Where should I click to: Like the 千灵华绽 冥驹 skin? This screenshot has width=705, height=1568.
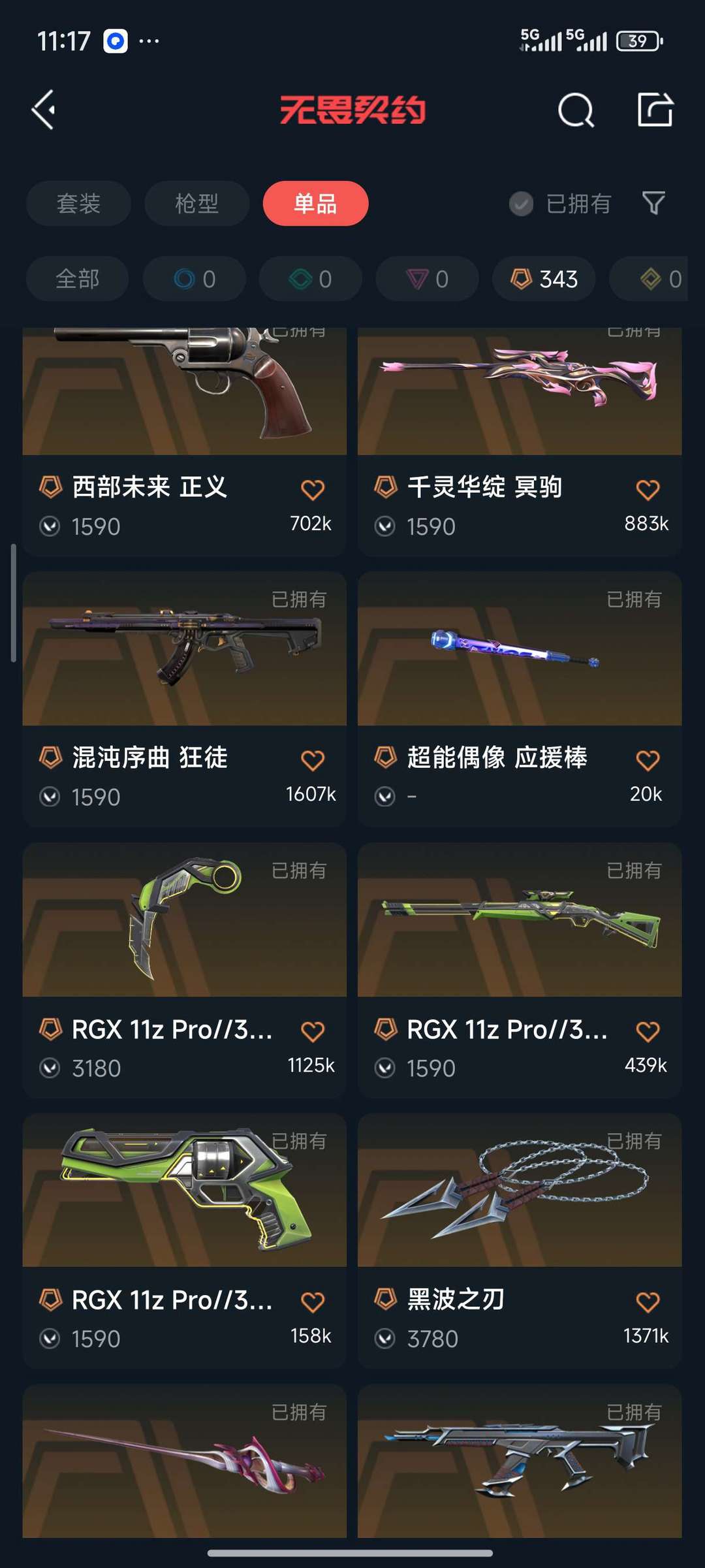tap(648, 489)
